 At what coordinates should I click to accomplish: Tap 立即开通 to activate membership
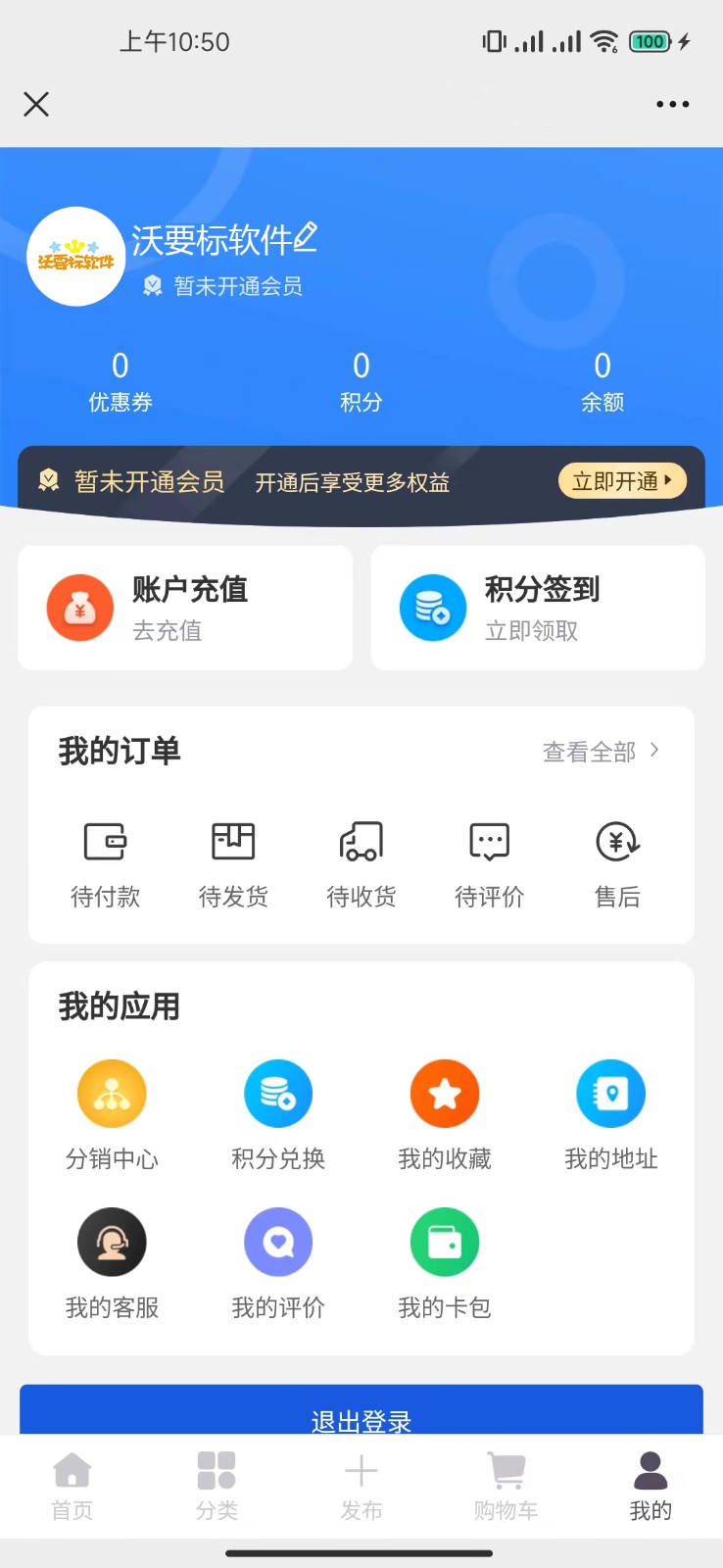click(x=622, y=481)
